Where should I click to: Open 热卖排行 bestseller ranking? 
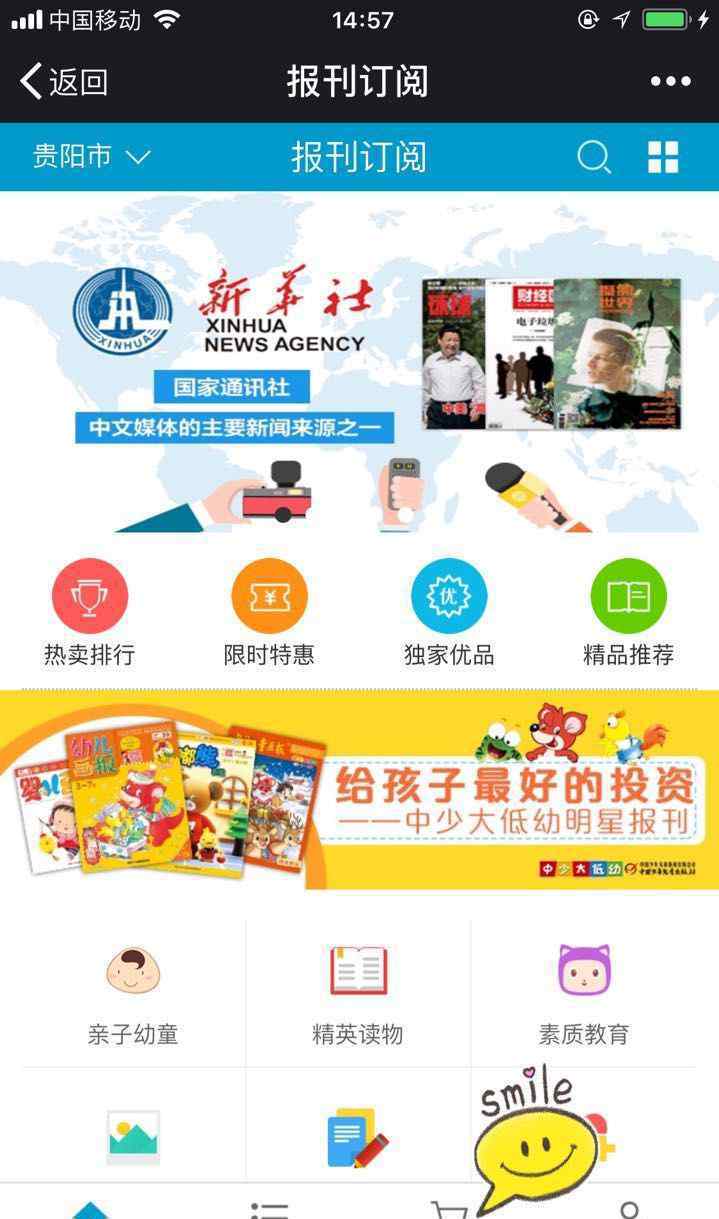point(90,612)
